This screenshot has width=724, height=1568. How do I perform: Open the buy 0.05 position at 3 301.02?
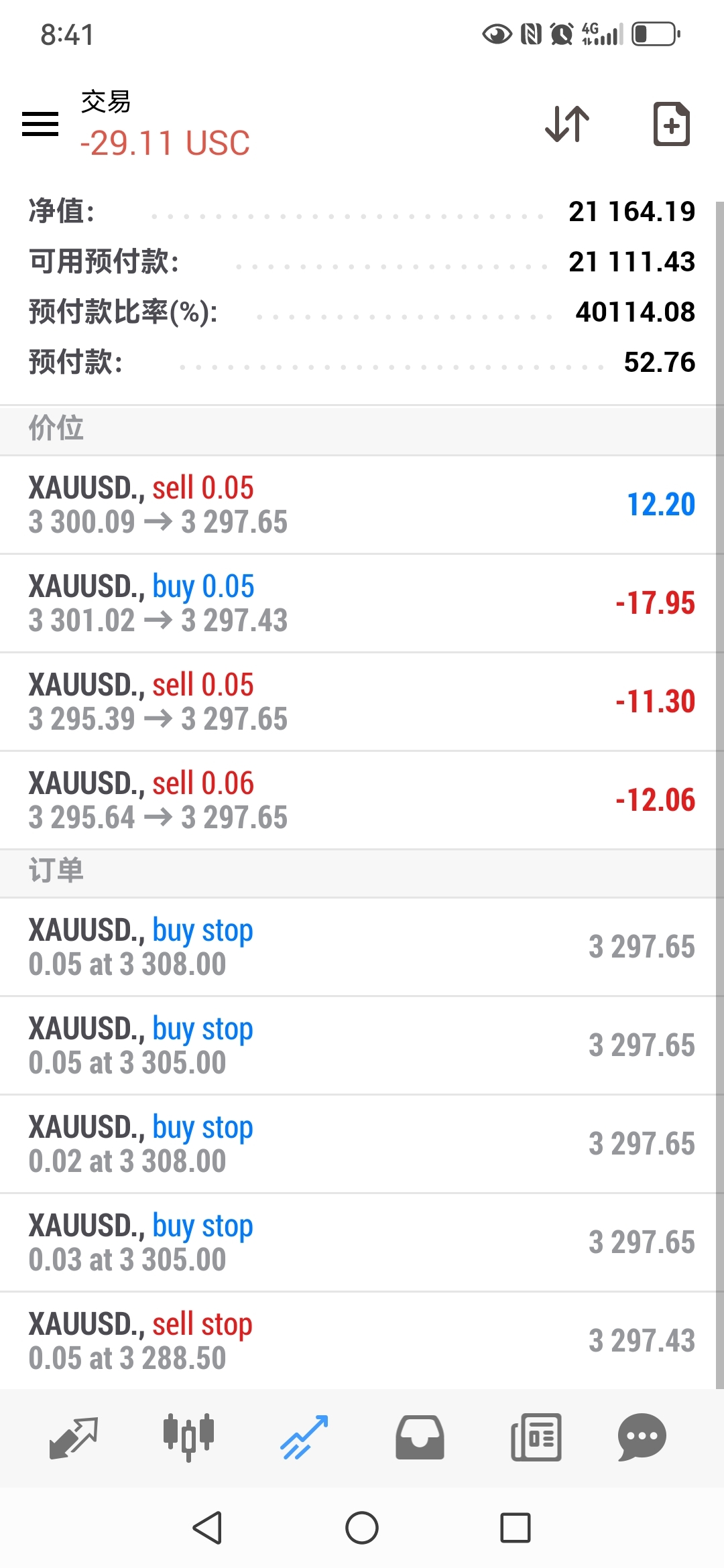click(x=362, y=603)
